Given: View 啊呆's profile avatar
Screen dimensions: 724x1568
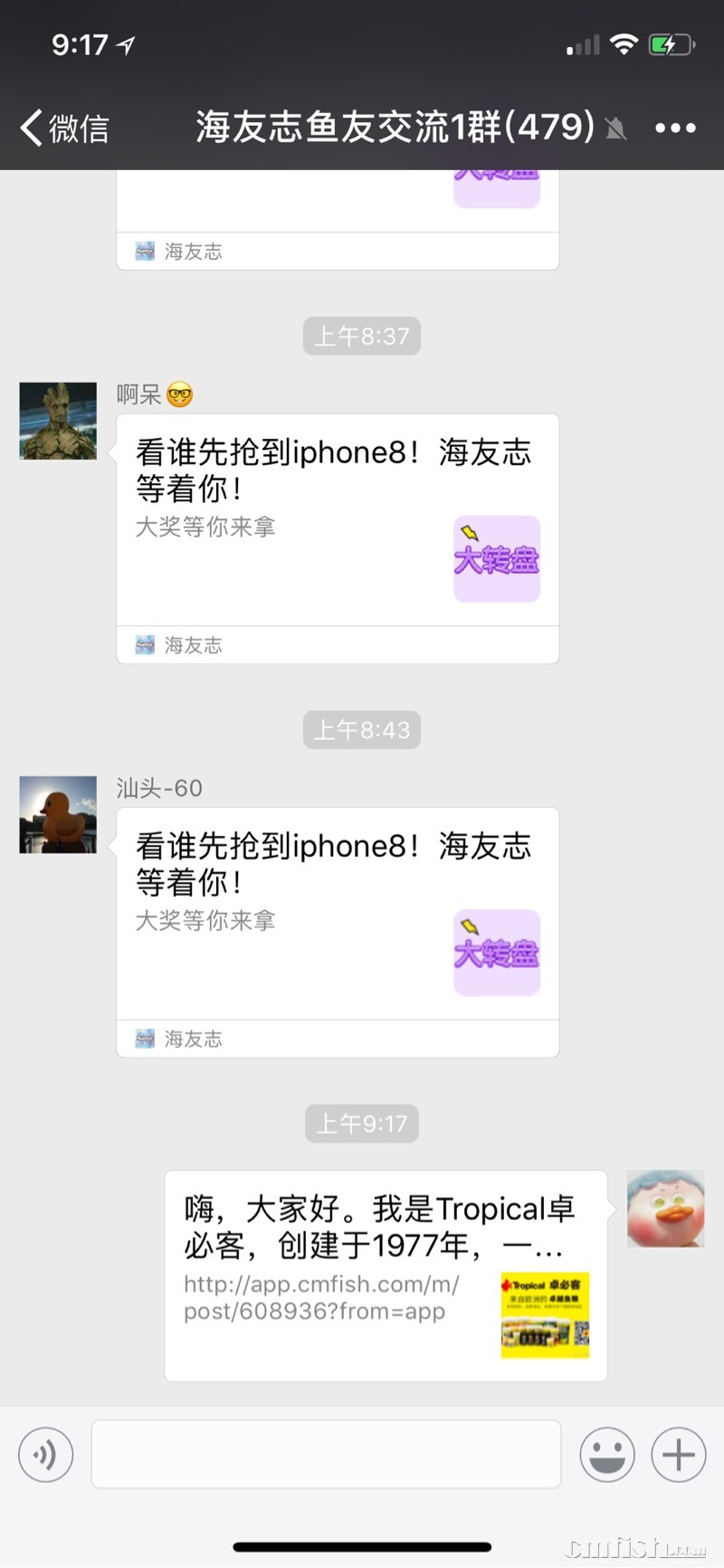Looking at the screenshot, I should 58,421.
